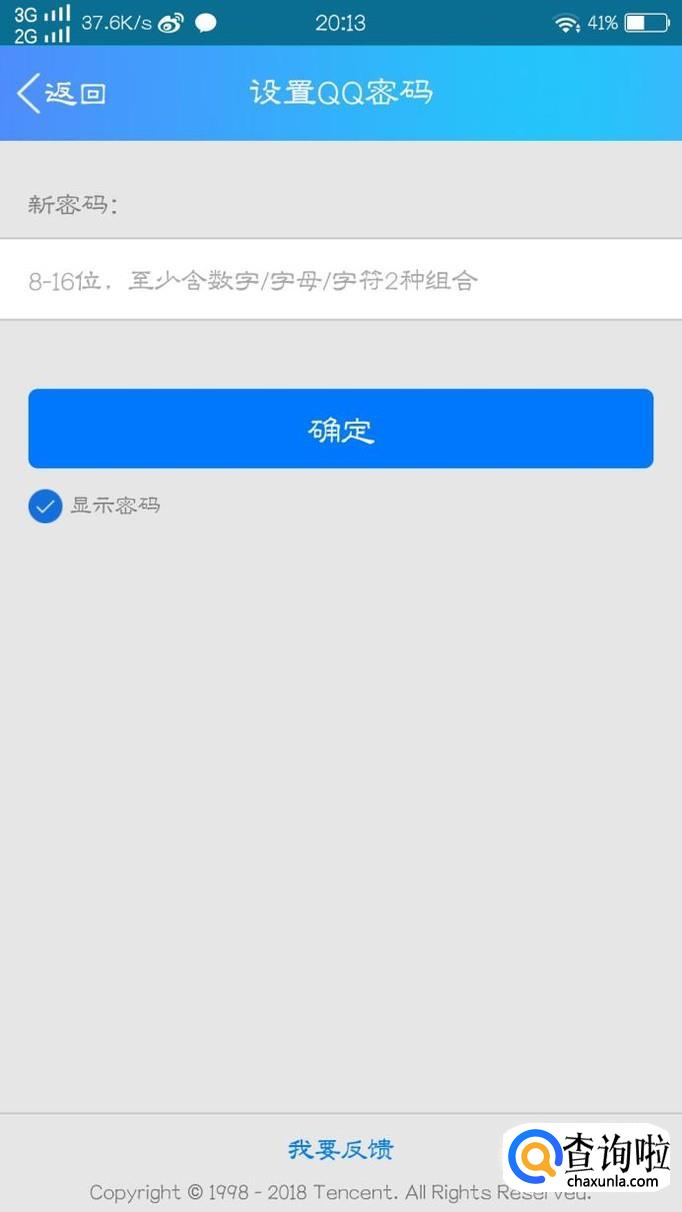Image resolution: width=682 pixels, height=1212 pixels.
Task: Uncheck the 显示密码 checkbox
Action: pos(45,506)
